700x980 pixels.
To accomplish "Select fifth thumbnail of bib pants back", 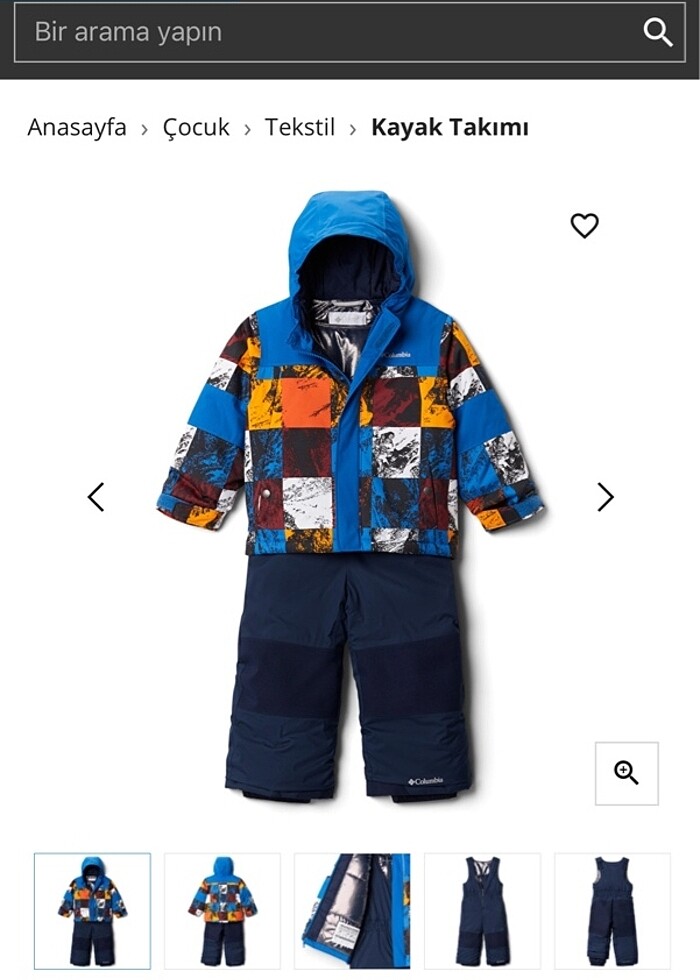I will 612,911.
